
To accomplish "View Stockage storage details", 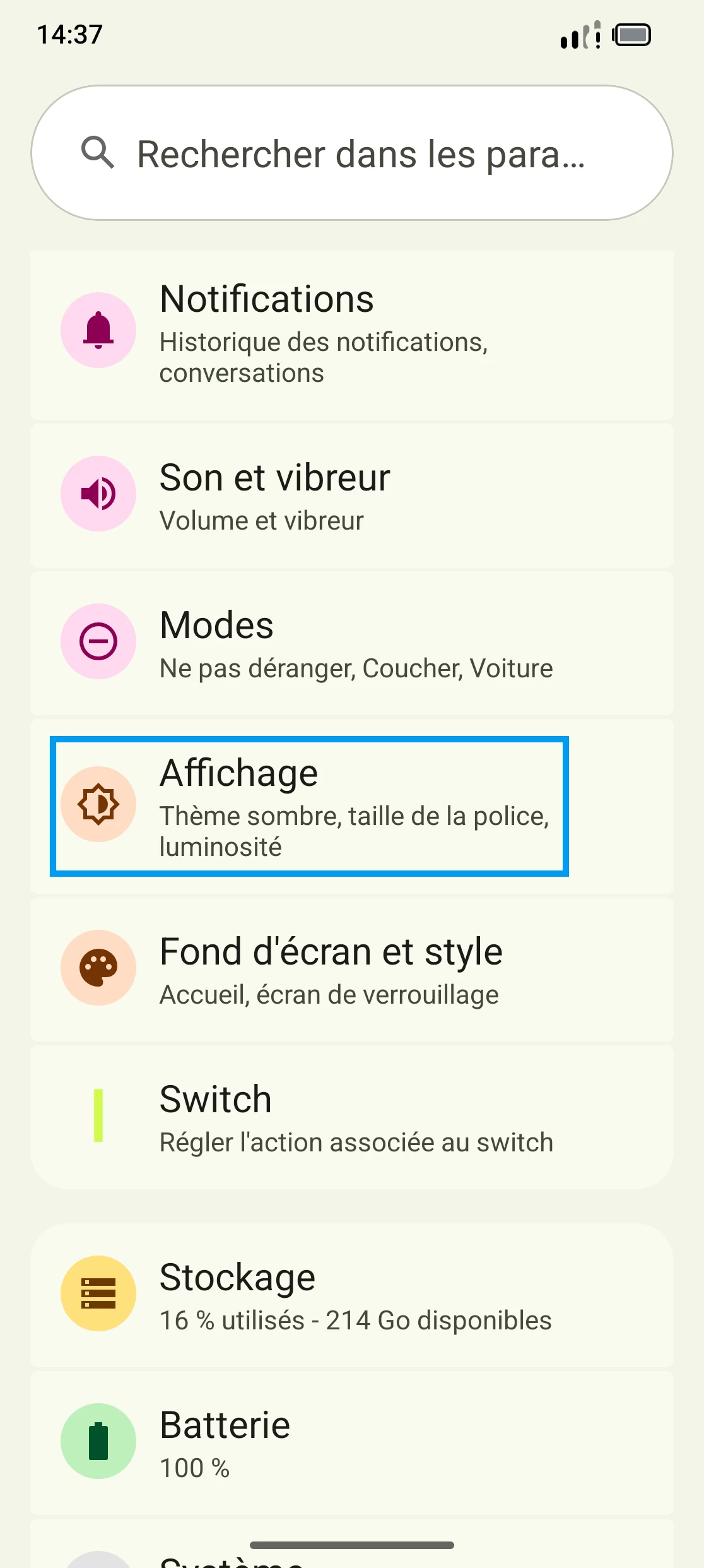I will pos(352,1295).
